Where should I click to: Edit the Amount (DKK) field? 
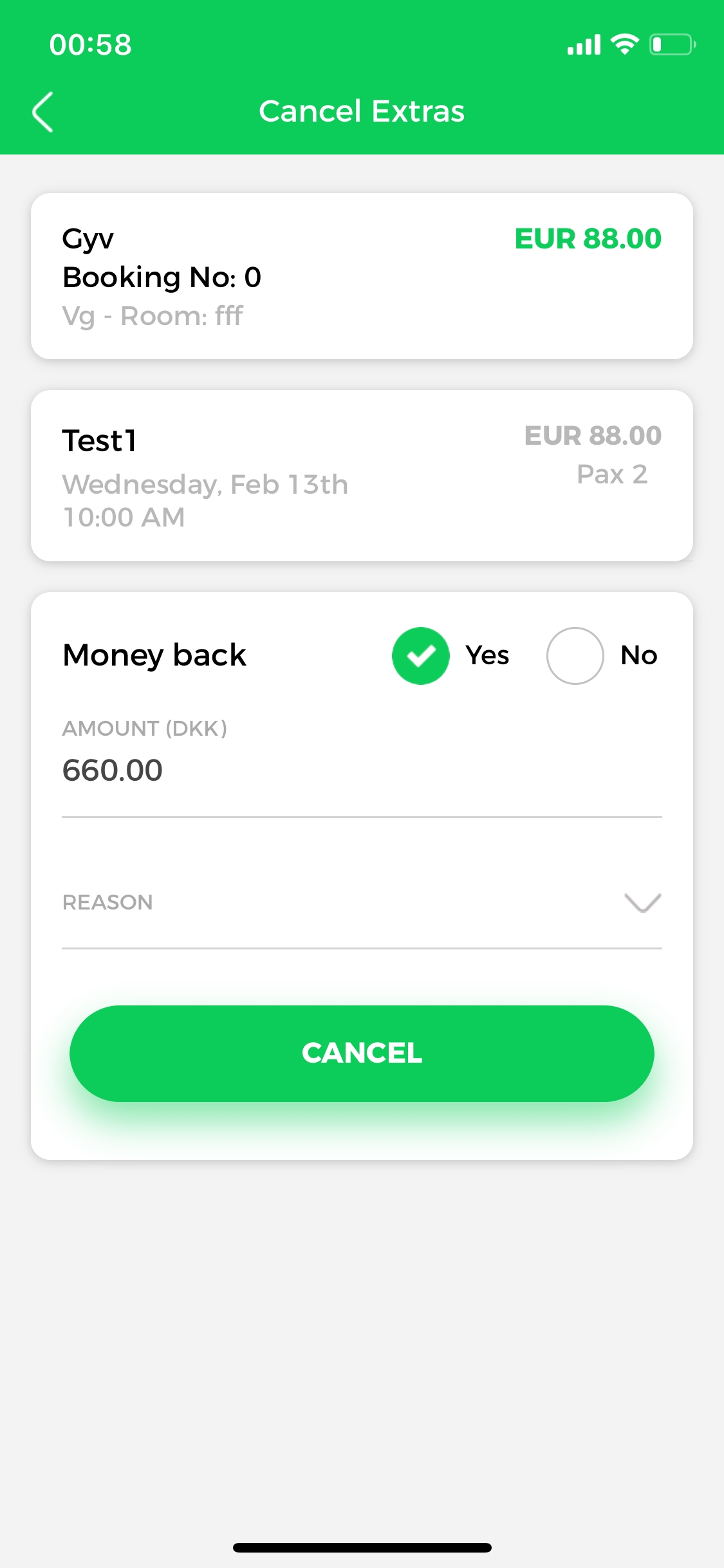pos(360,770)
